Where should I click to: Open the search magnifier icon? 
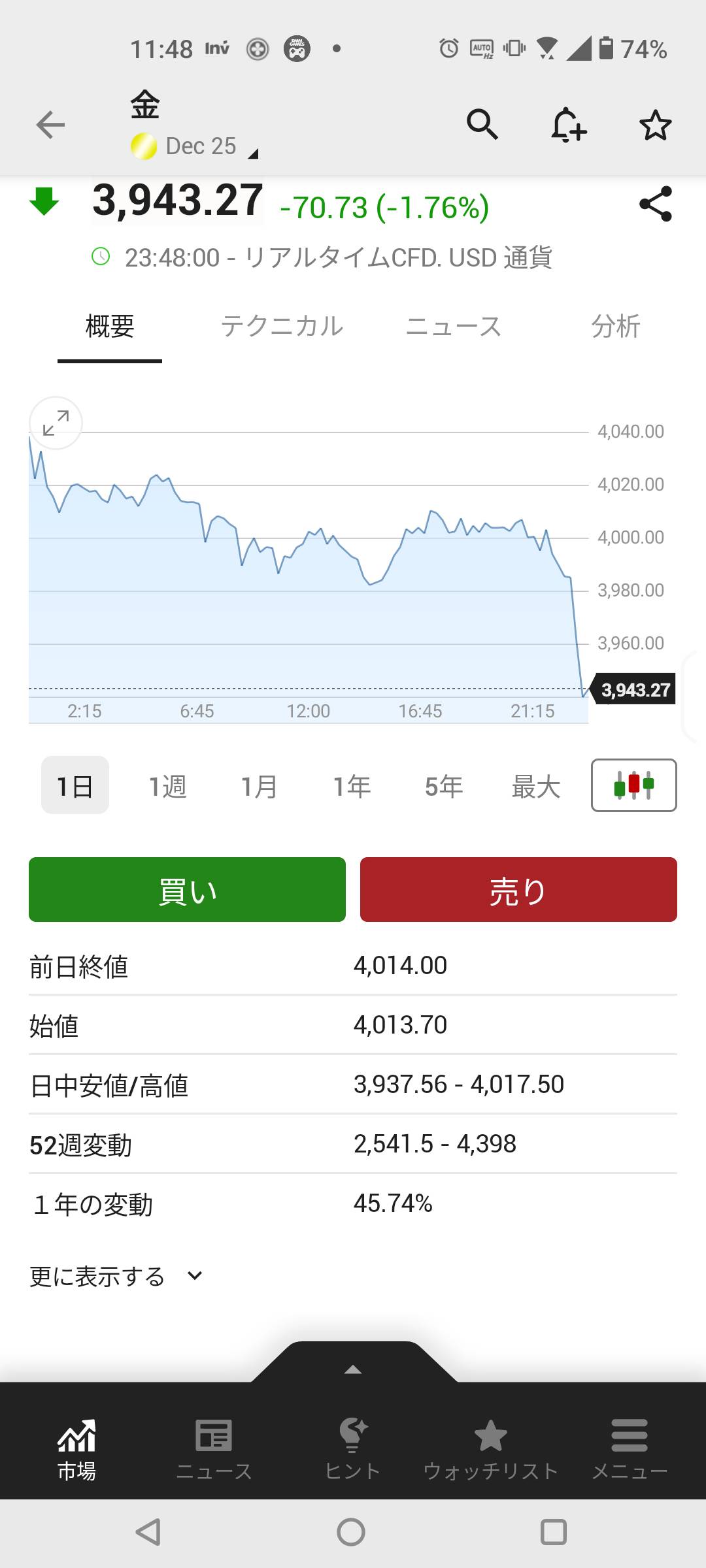(482, 124)
